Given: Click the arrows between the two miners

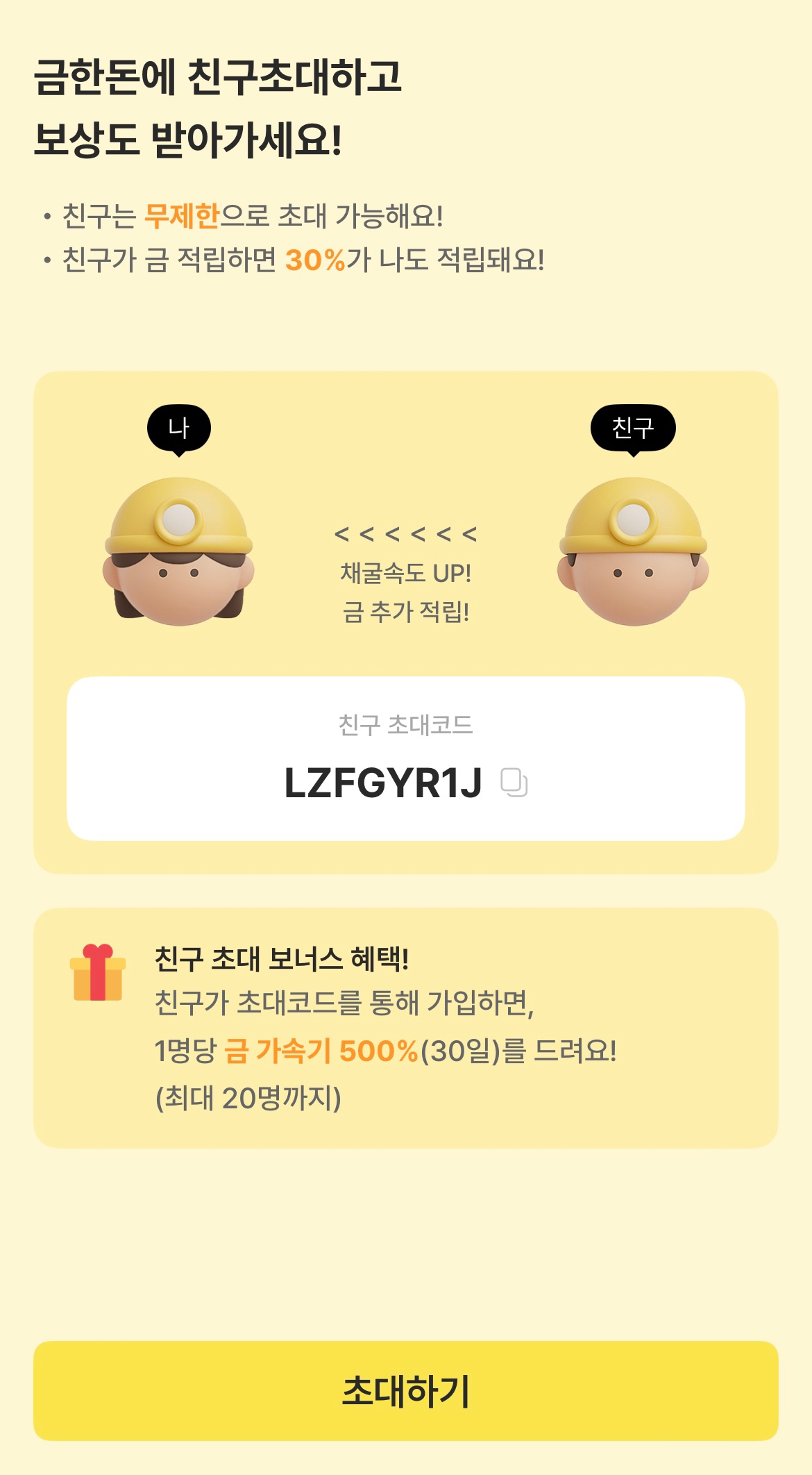Looking at the screenshot, I should (x=406, y=535).
